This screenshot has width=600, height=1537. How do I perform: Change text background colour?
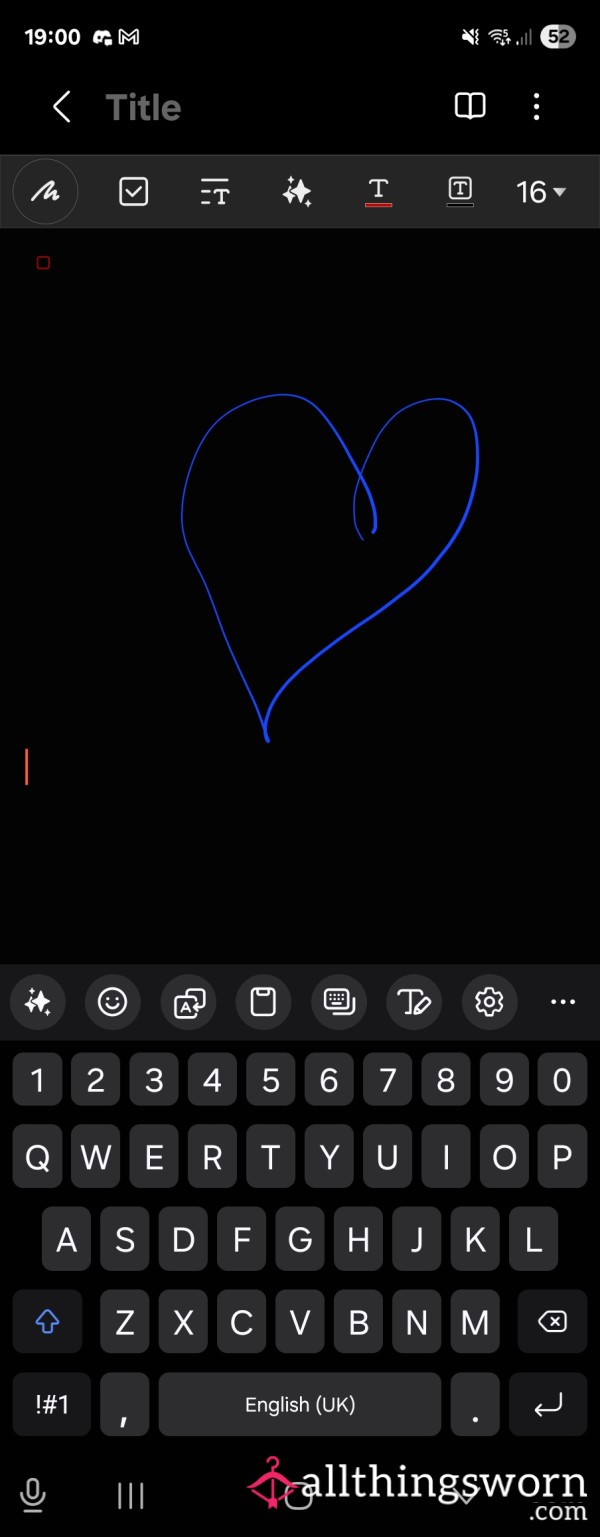pos(459,191)
